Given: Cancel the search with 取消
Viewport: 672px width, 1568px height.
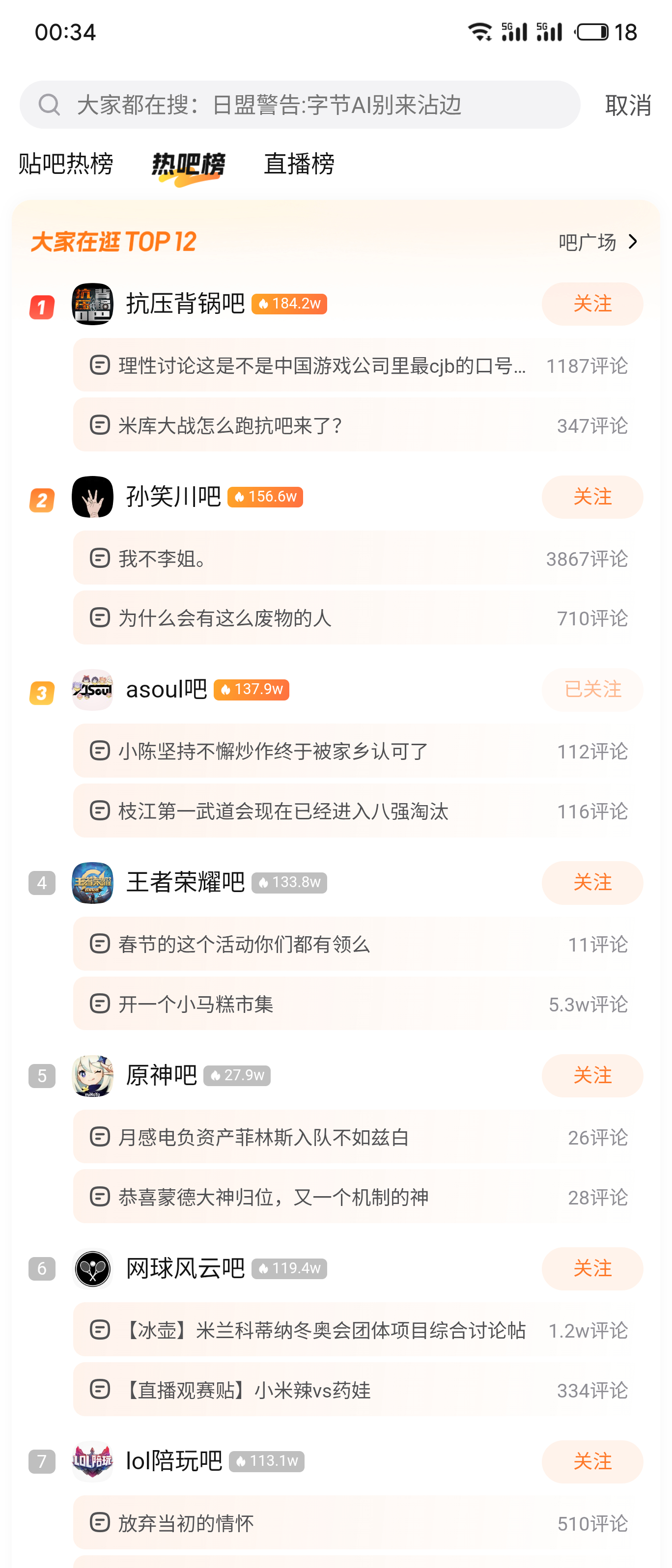Looking at the screenshot, I should [x=628, y=105].
